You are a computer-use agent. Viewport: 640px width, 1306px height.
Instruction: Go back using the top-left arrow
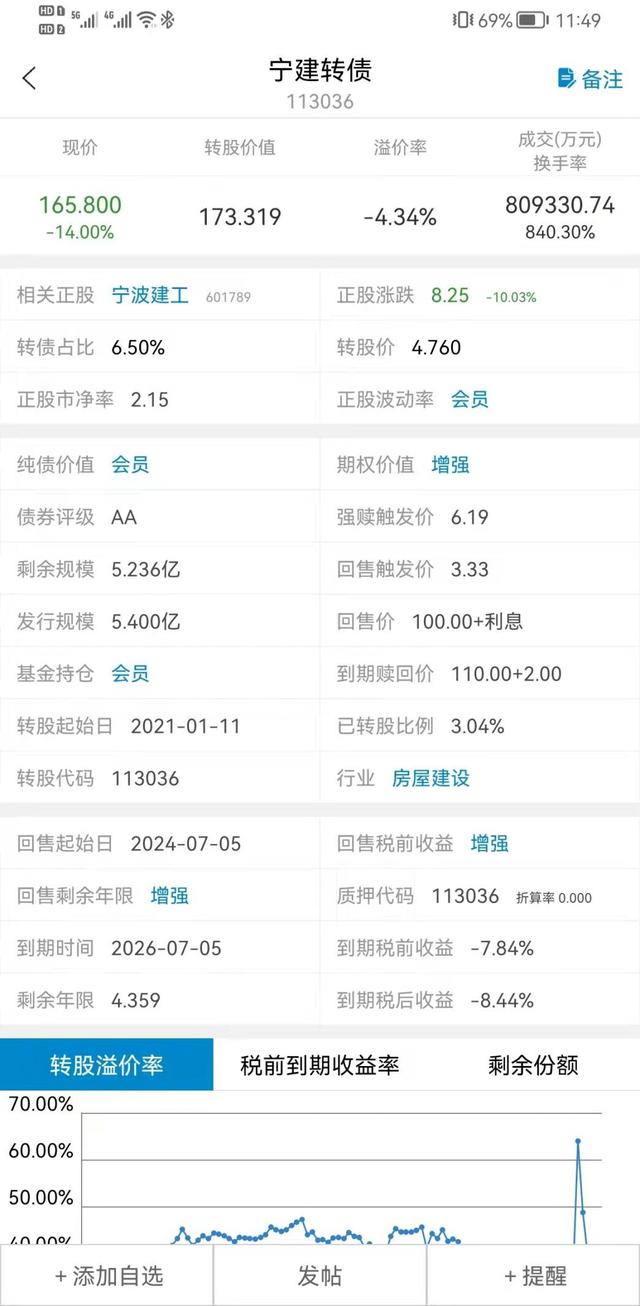[x=29, y=79]
